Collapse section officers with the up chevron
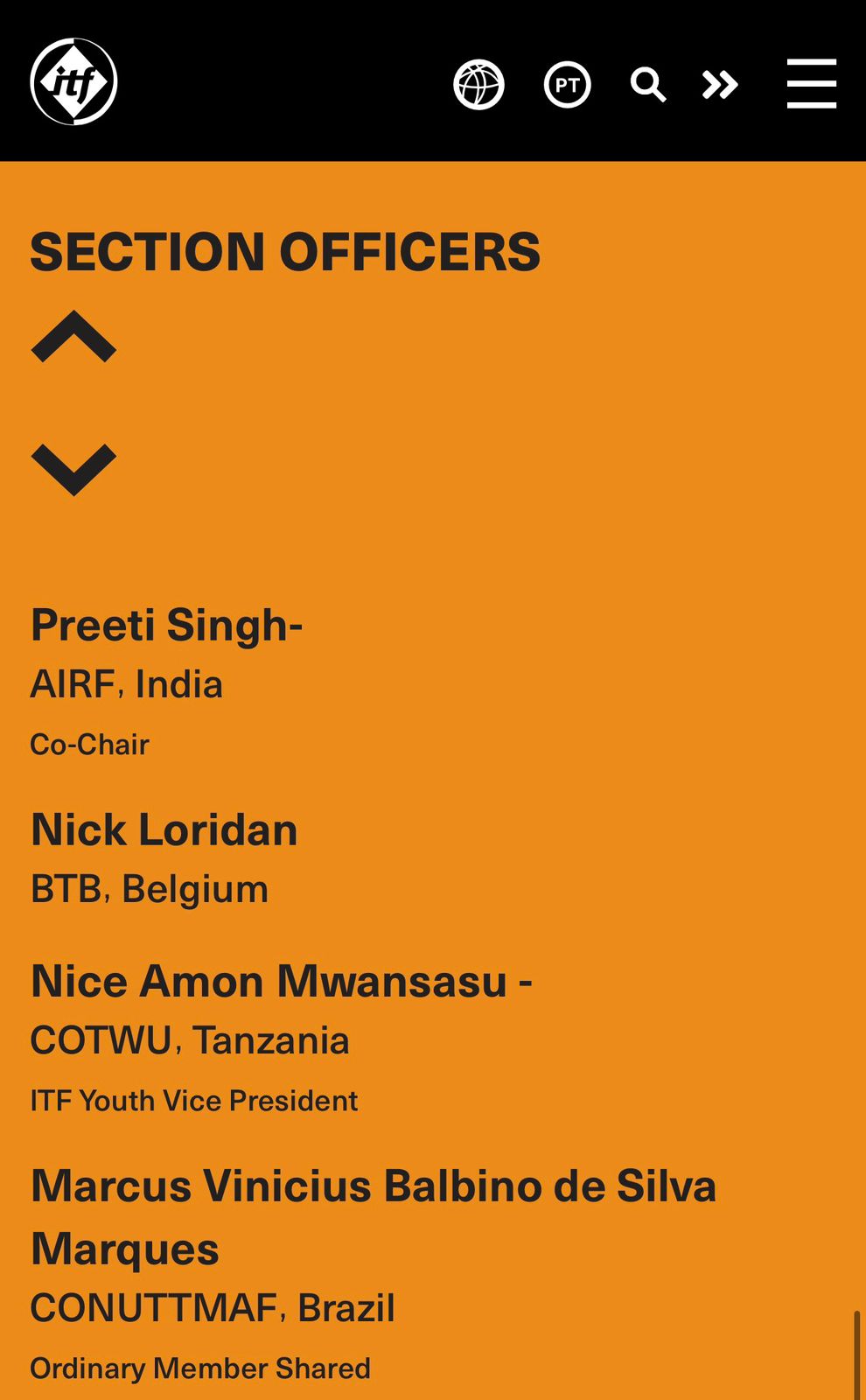Viewport: 866px width, 1400px height. (73, 337)
